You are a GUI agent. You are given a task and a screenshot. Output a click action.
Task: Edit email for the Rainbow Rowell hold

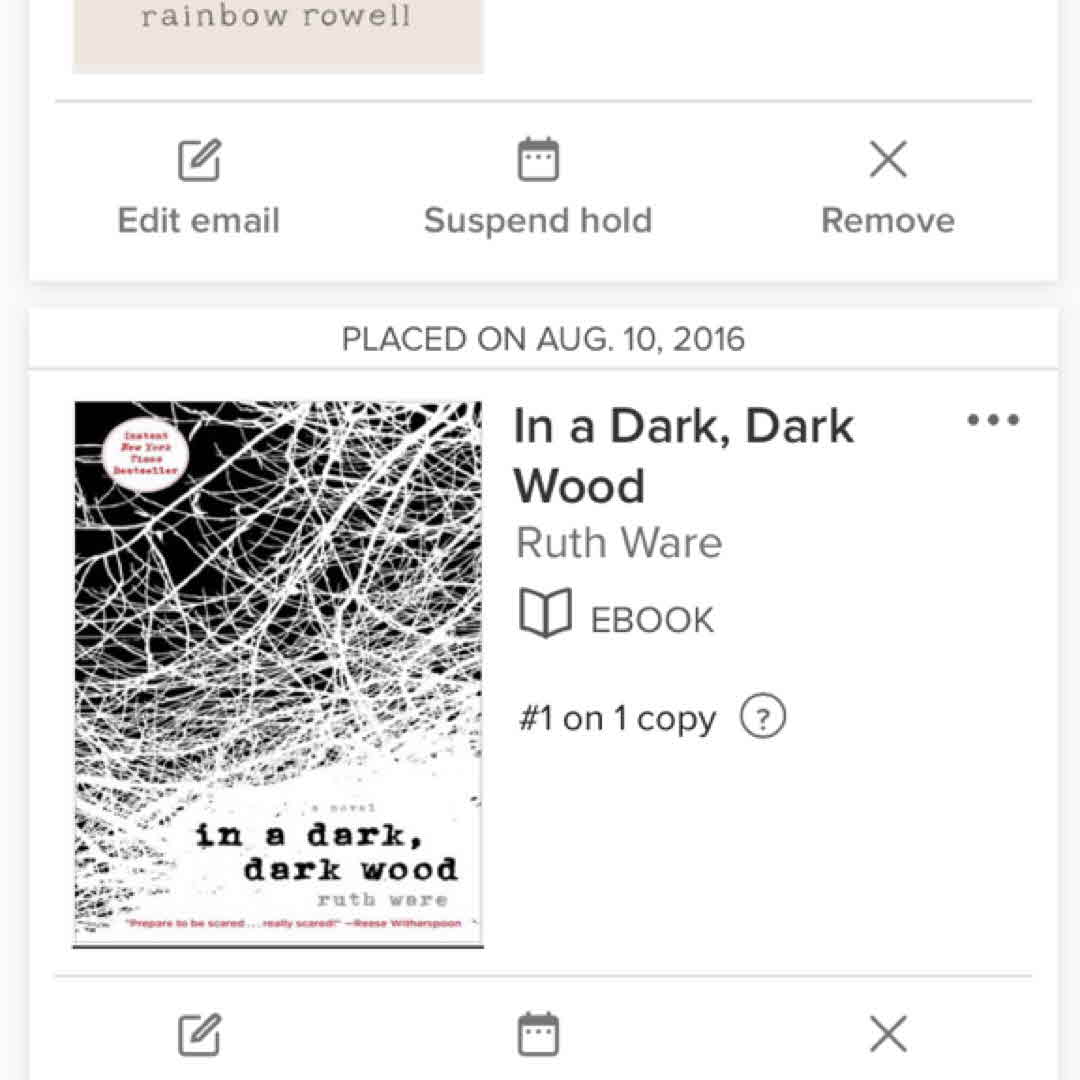click(x=198, y=187)
